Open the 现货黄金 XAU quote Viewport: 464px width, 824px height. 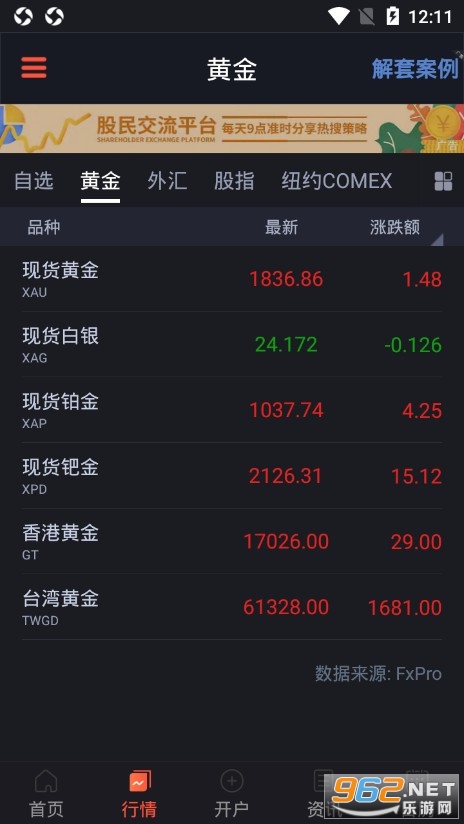point(232,279)
